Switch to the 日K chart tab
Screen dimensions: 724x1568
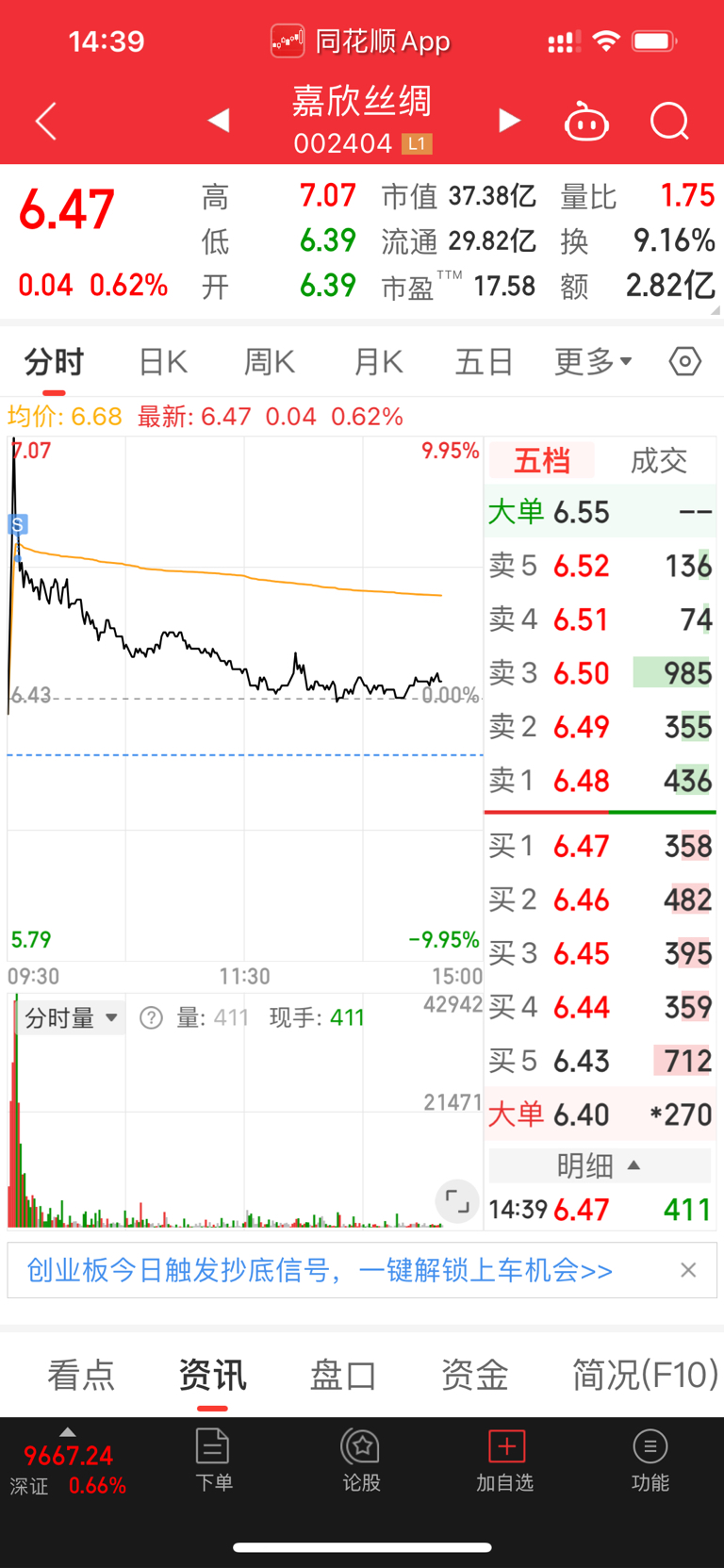tap(162, 361)
